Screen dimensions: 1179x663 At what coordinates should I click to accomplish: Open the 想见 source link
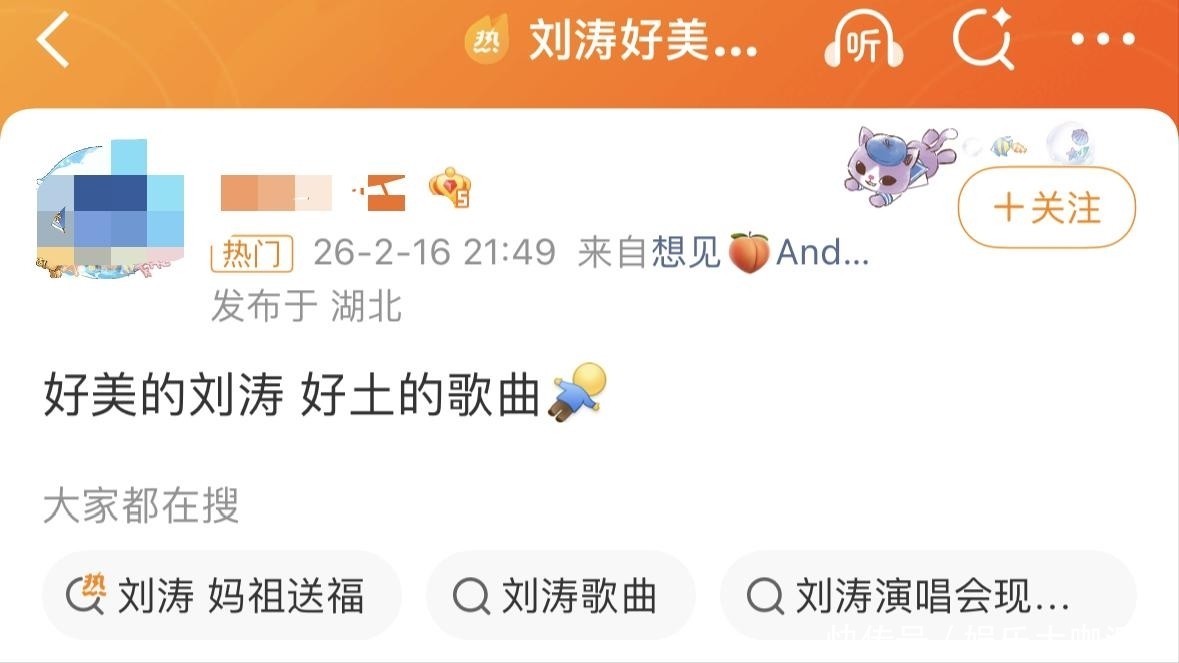(686, 253)
